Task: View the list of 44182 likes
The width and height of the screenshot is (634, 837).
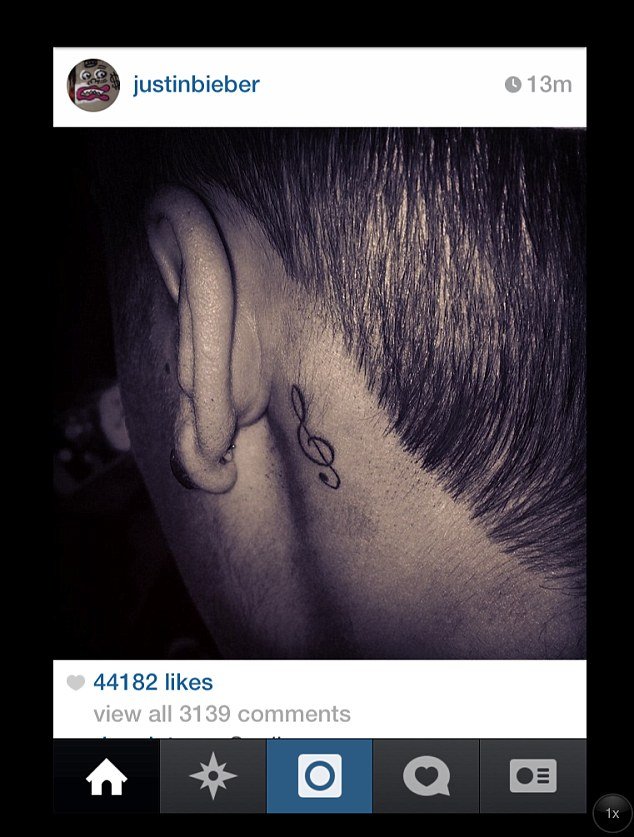Action: pos(152,683)
